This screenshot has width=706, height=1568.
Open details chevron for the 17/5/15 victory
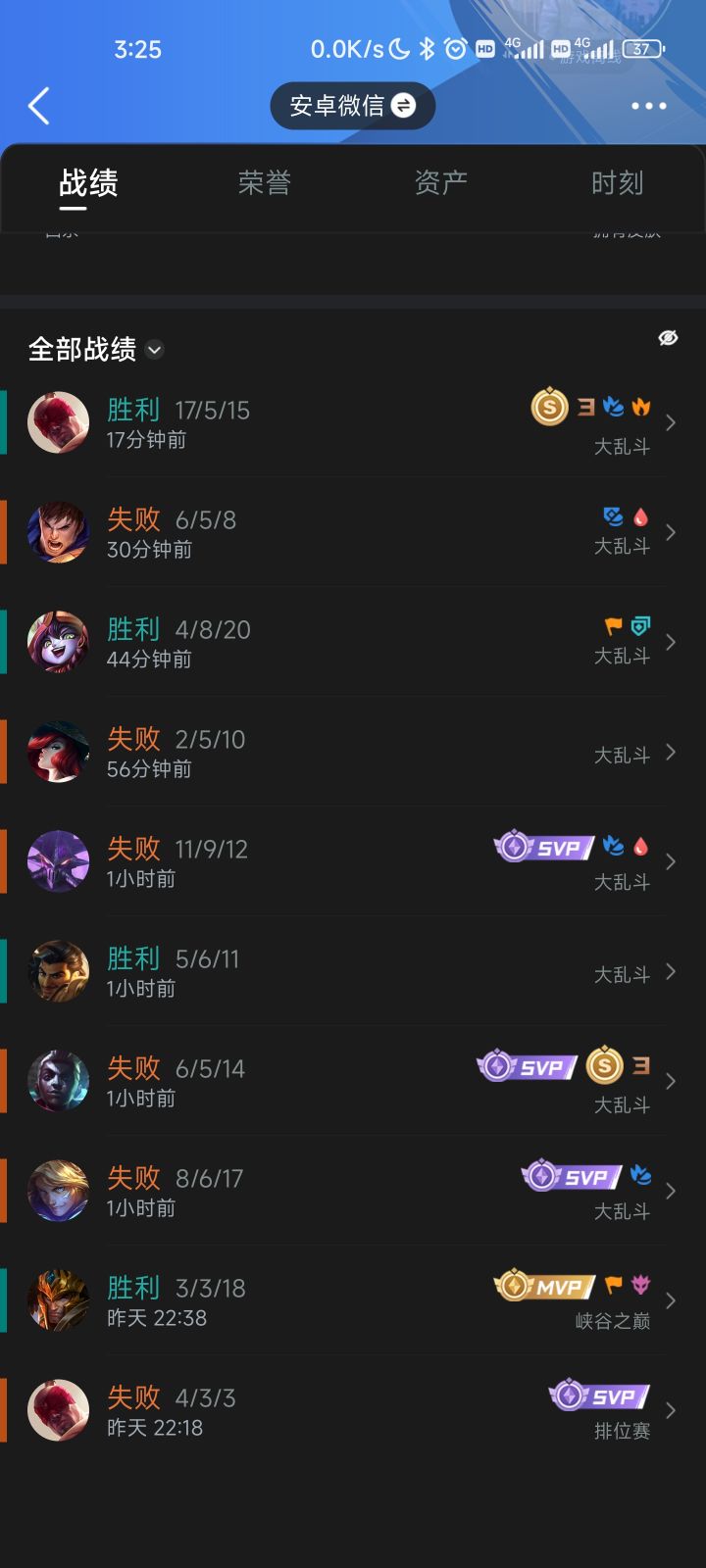[673, 424]
